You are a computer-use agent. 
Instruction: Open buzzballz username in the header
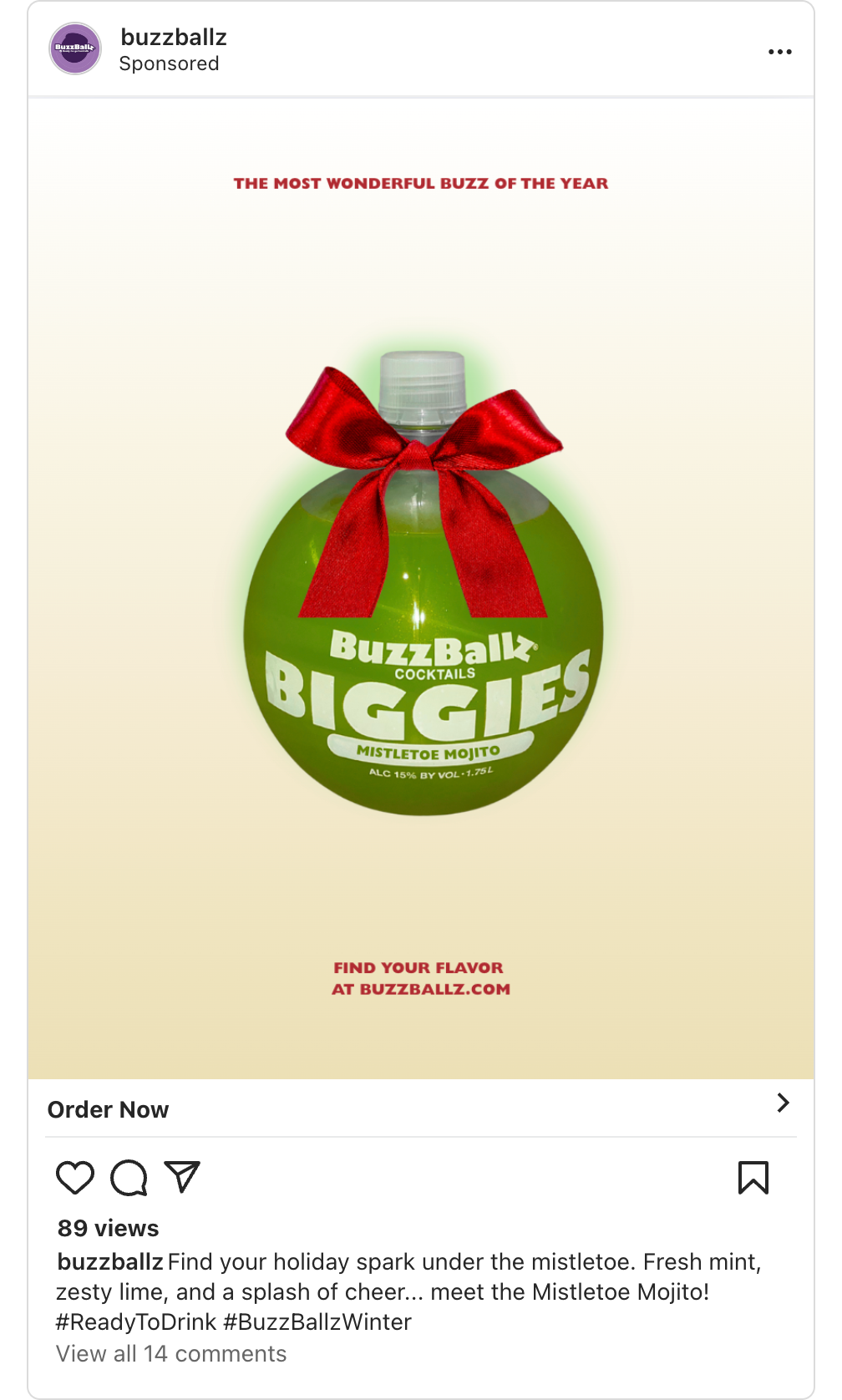[x=174, y=38]
